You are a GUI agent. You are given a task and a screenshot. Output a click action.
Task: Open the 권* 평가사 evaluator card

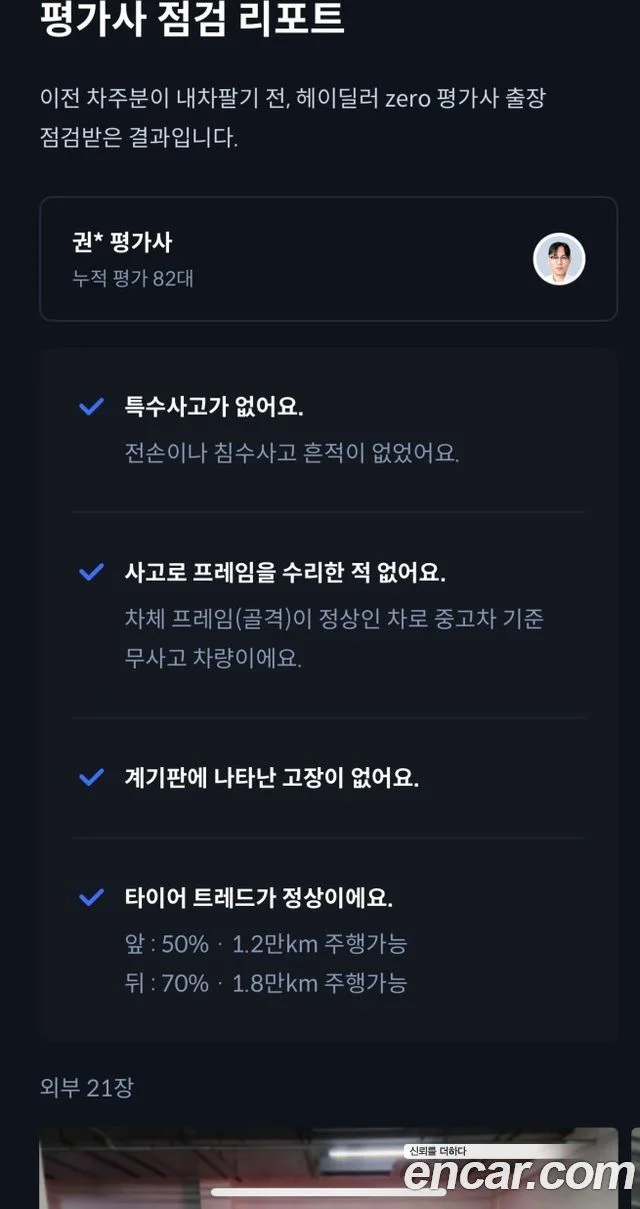328,259
